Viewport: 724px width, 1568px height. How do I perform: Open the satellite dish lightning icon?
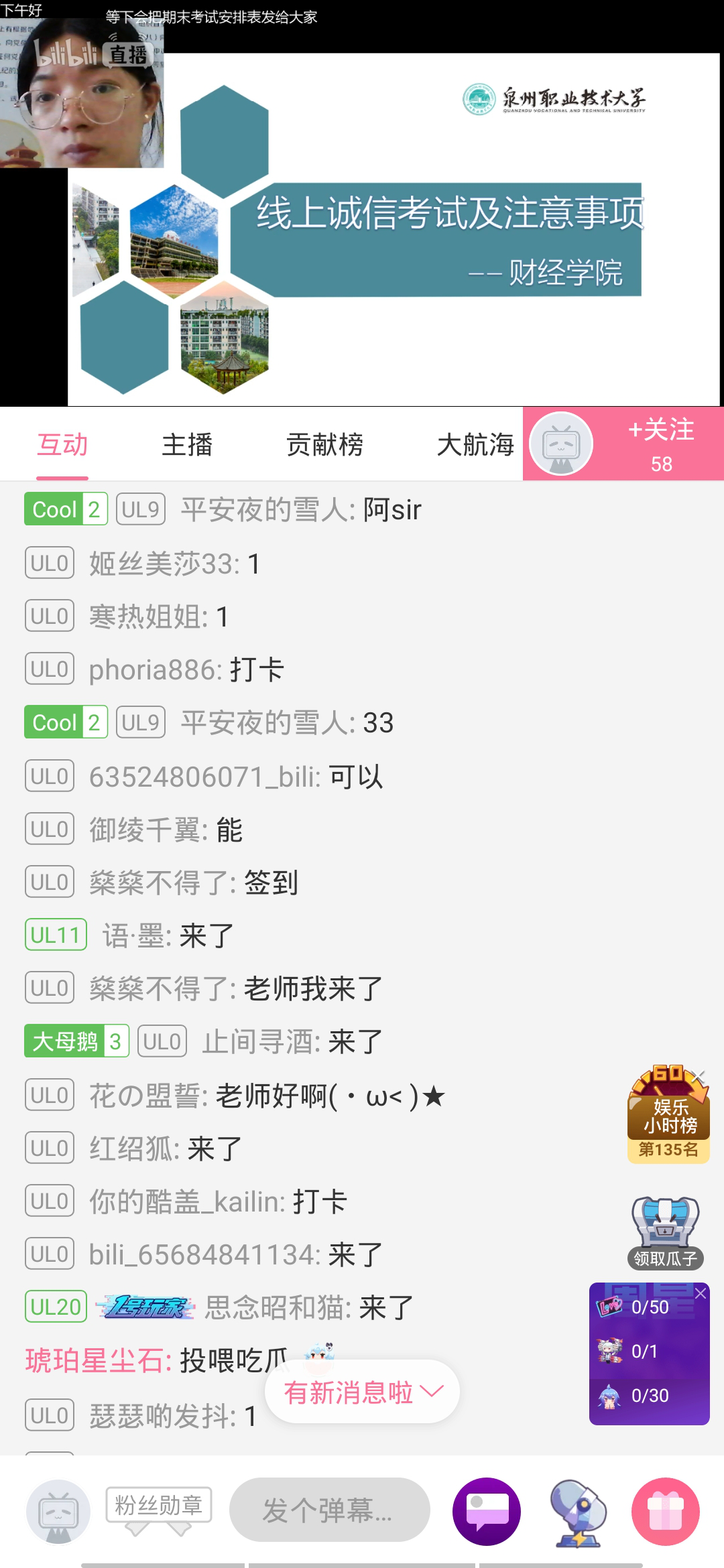pyautogui.click(x=577, y=1512)
